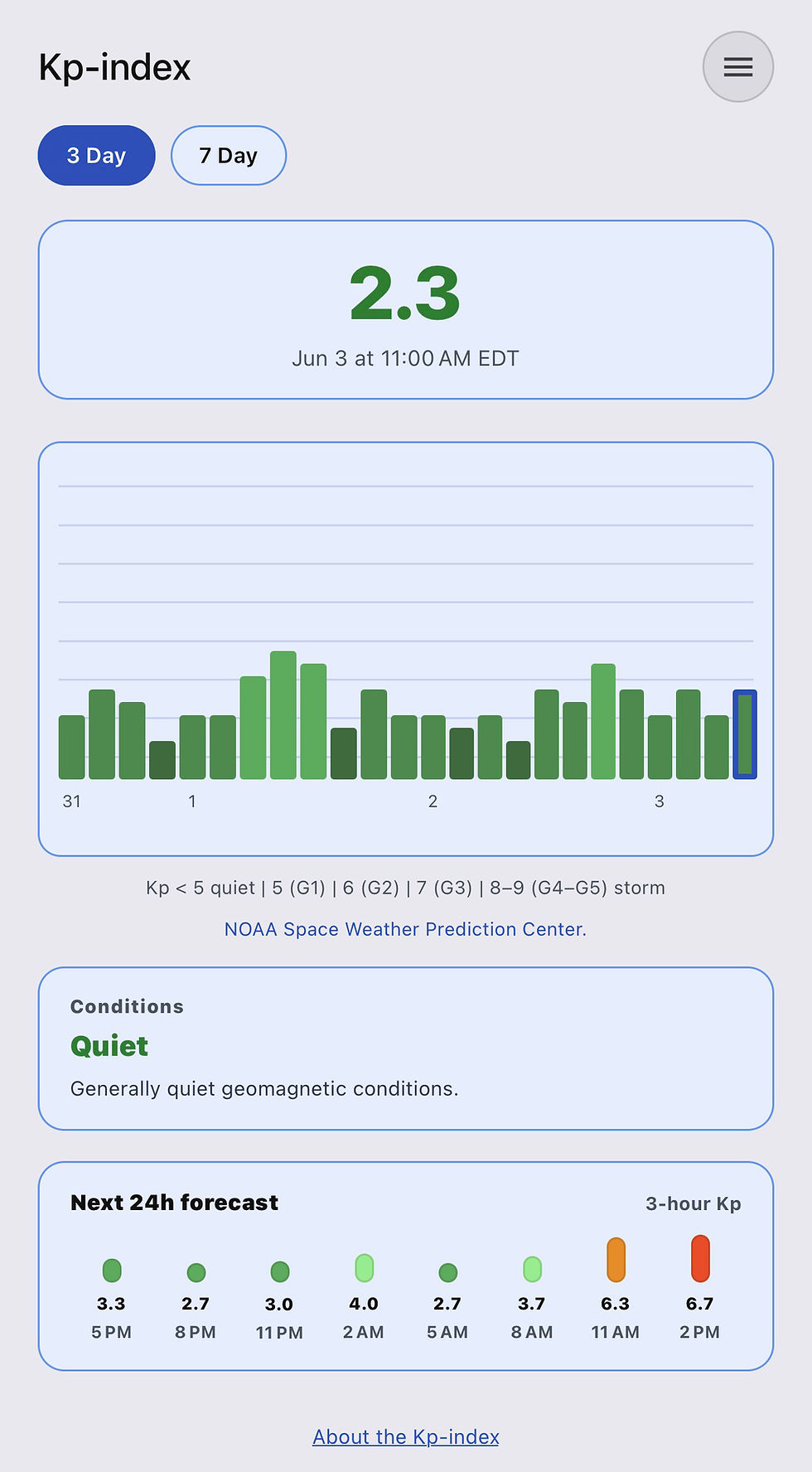Open the hamburger menu
Screen dimensions: 812x1472
pyautogui.click(x=737, y=67)
